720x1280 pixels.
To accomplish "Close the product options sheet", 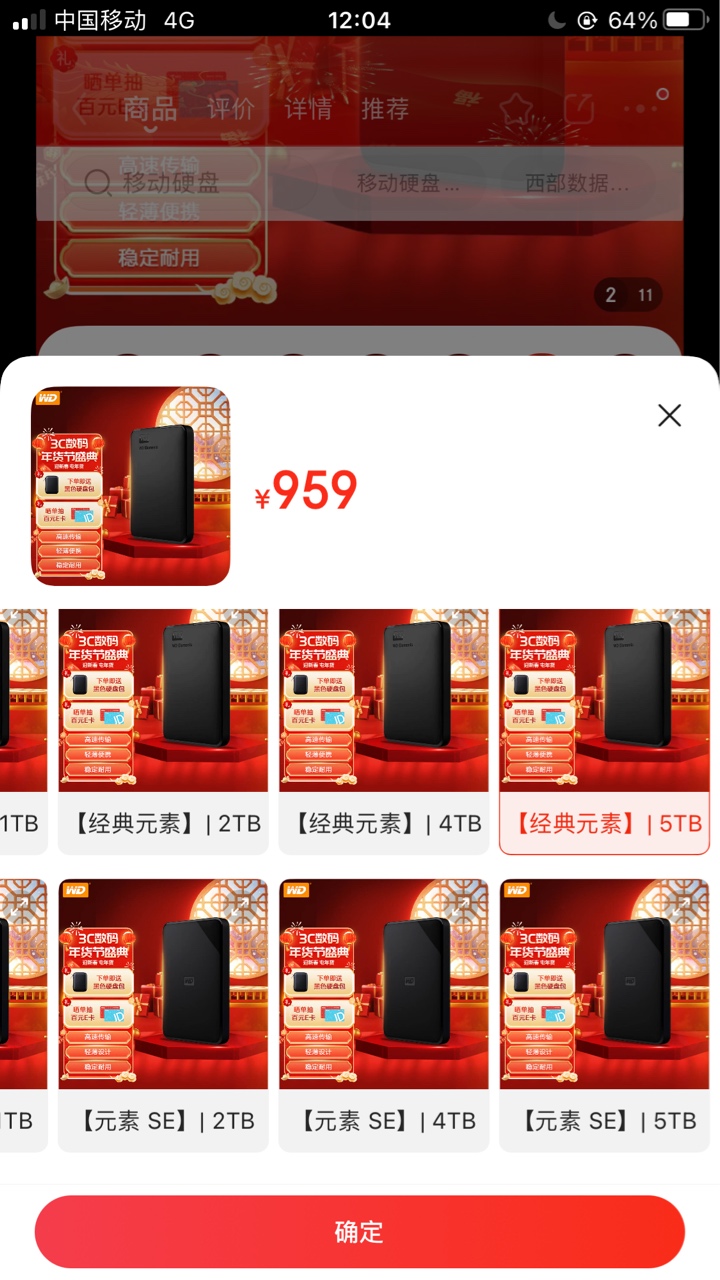I will click(x=669, y=415).
